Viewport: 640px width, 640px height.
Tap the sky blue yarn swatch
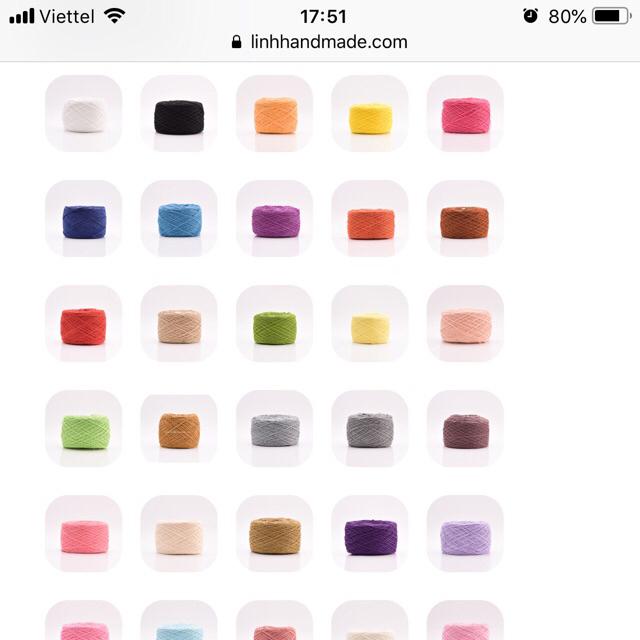(179, 220)
